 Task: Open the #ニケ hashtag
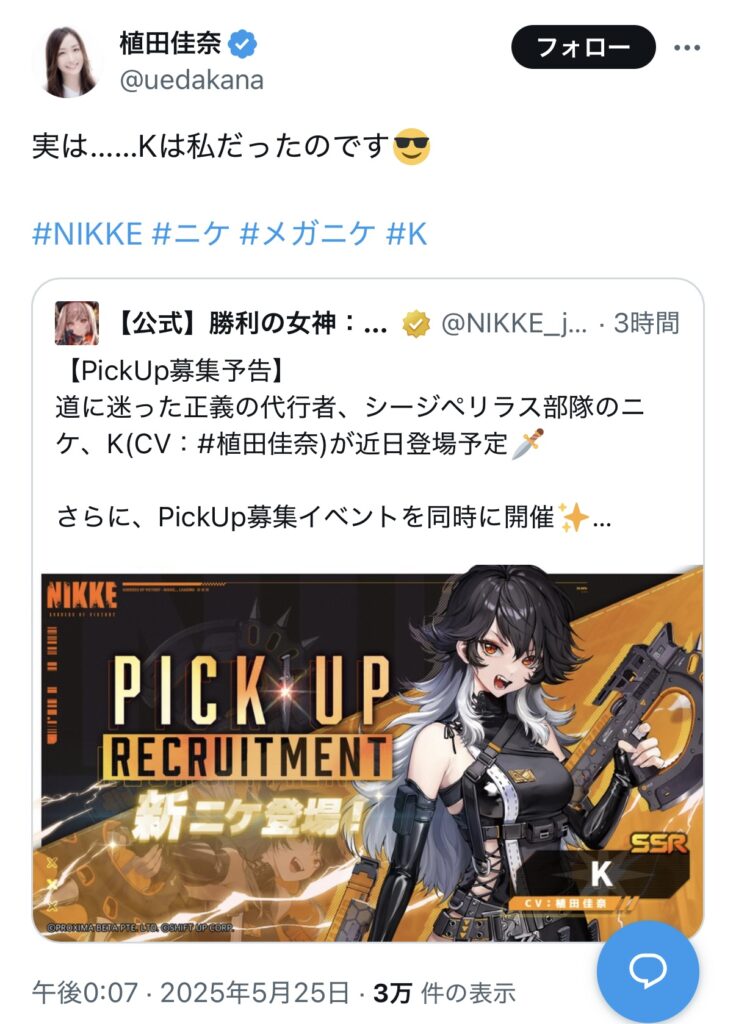click(x=190, y=234)
